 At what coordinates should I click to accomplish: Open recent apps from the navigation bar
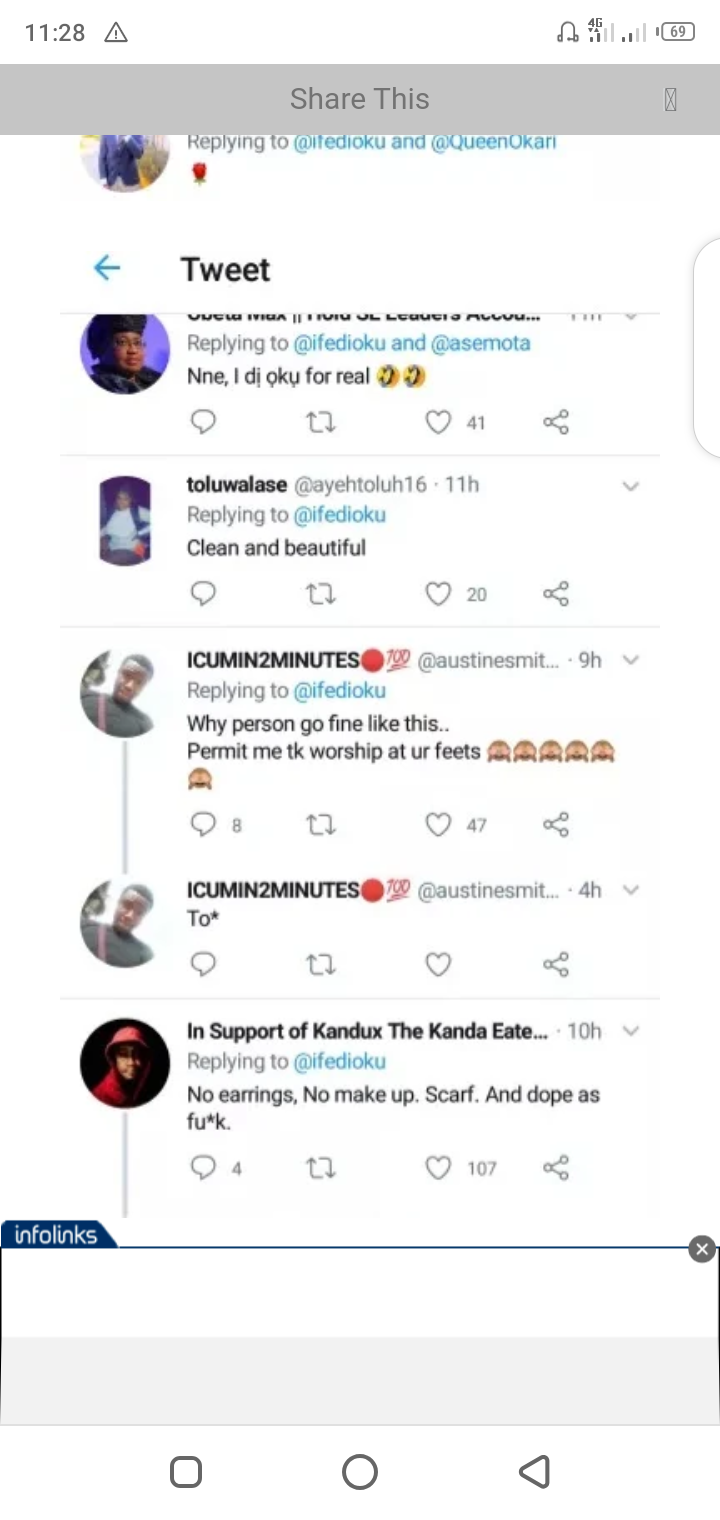pyautogui.click(x=186, y=1472)
